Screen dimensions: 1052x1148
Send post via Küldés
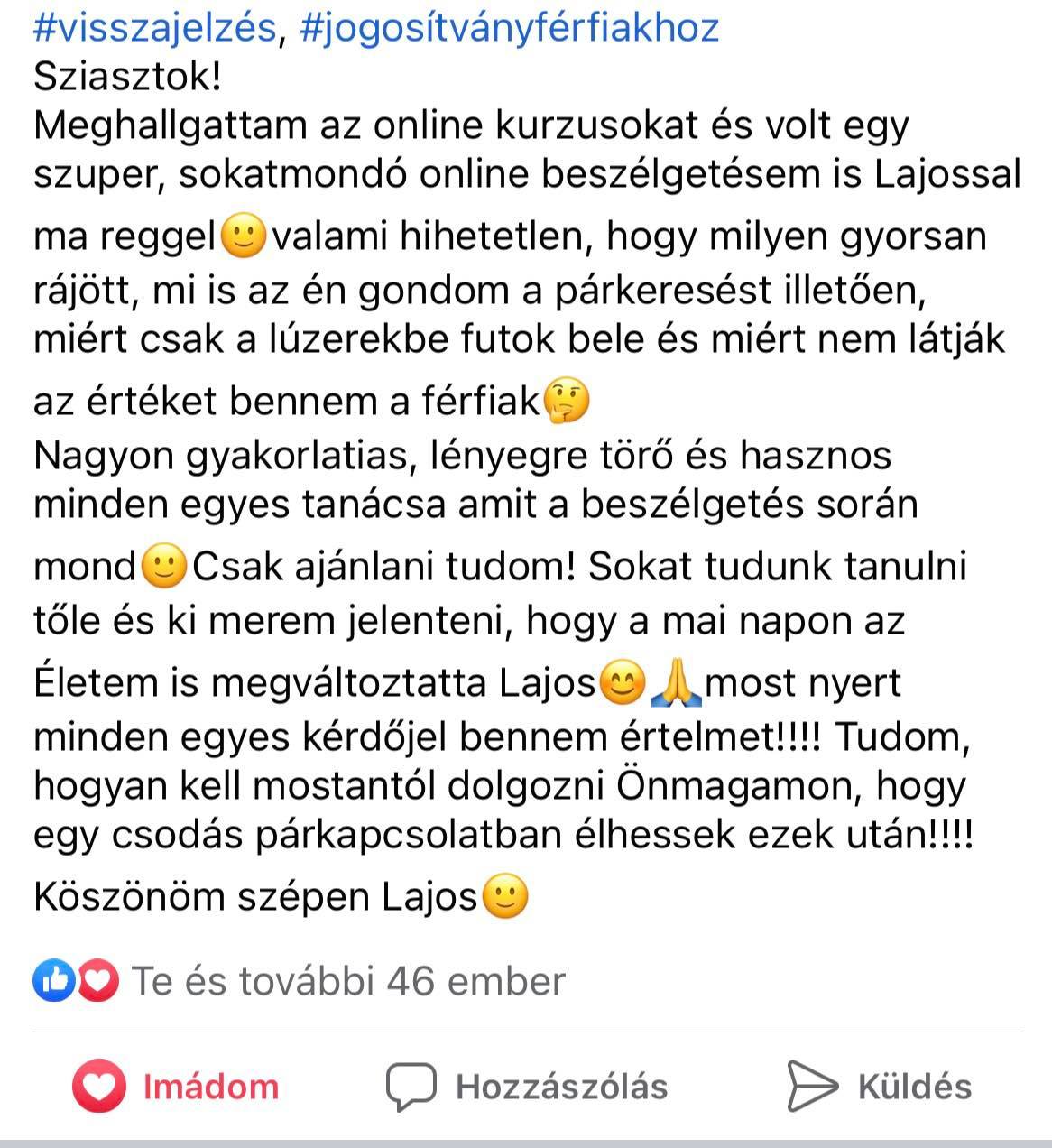point(880,1086)
